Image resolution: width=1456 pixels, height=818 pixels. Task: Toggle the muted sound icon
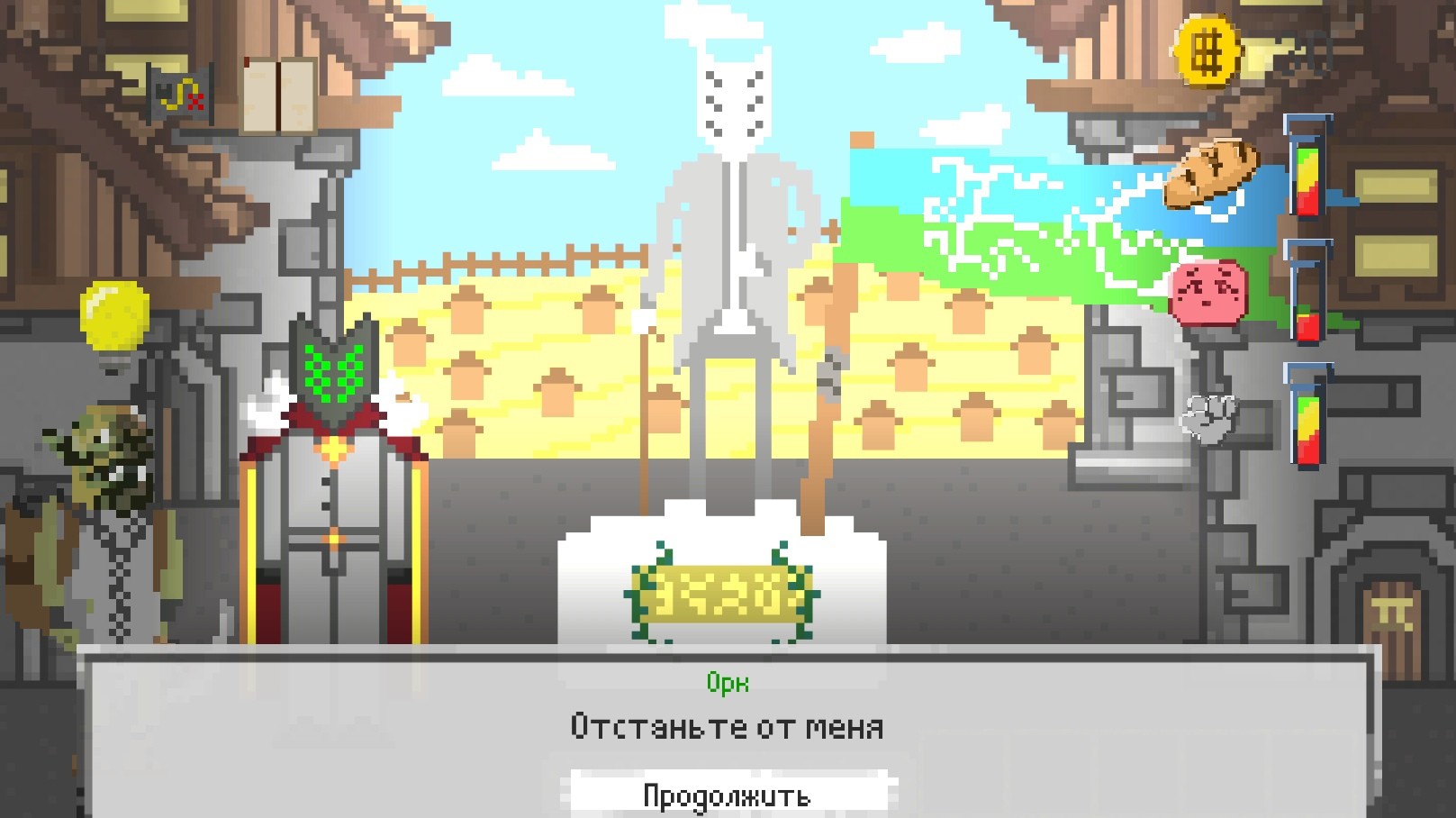coord(181,91)
